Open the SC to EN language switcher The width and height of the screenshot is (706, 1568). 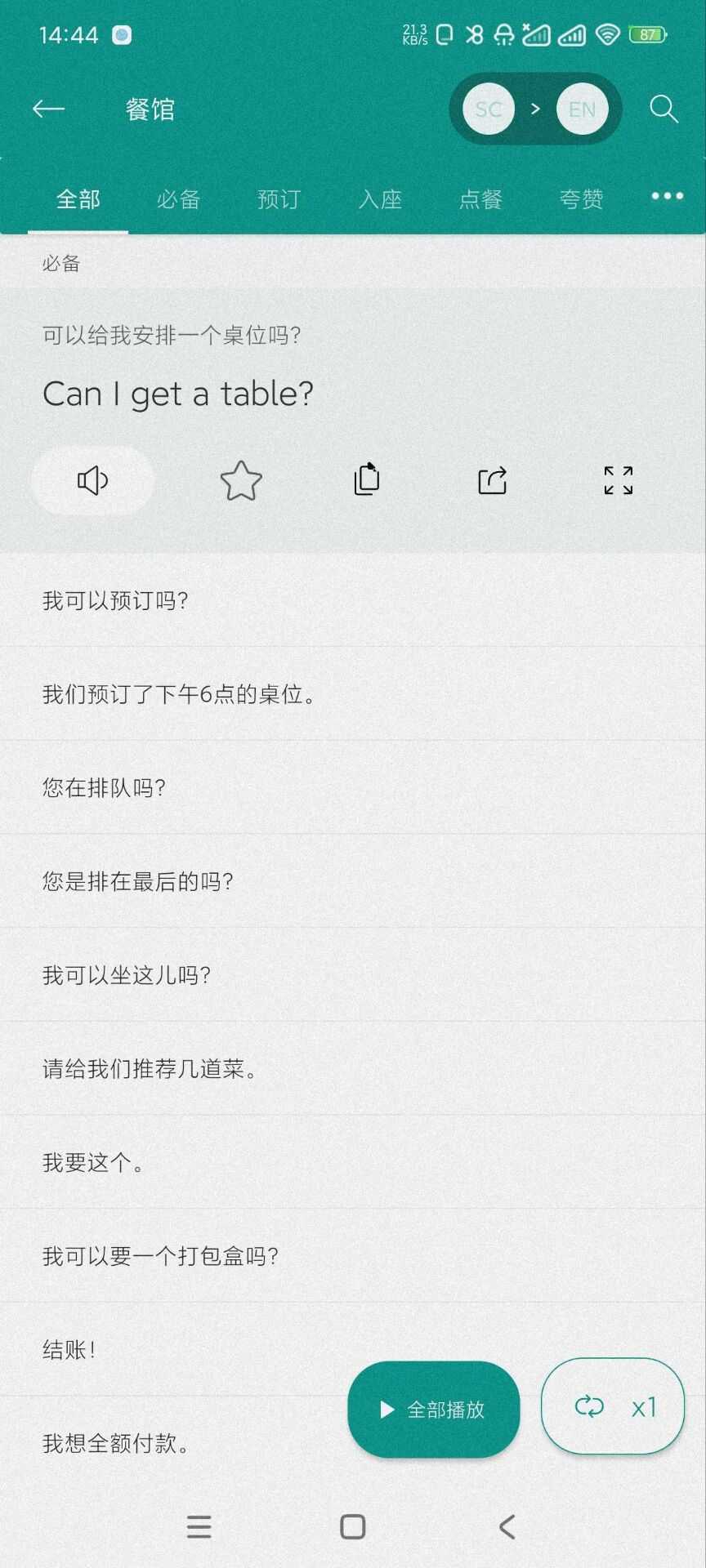[x=535, y=109]
